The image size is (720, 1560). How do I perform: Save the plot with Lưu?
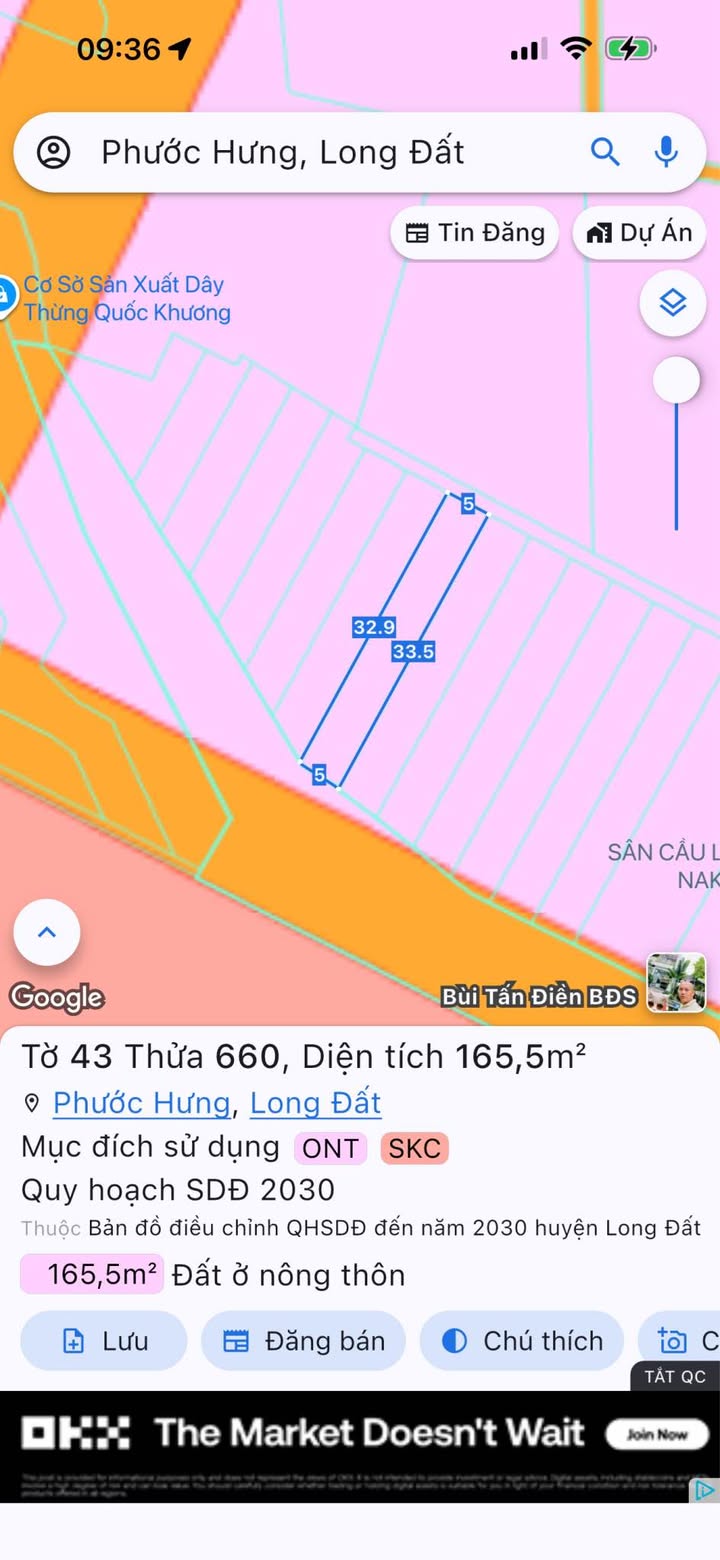point(104,1341)
